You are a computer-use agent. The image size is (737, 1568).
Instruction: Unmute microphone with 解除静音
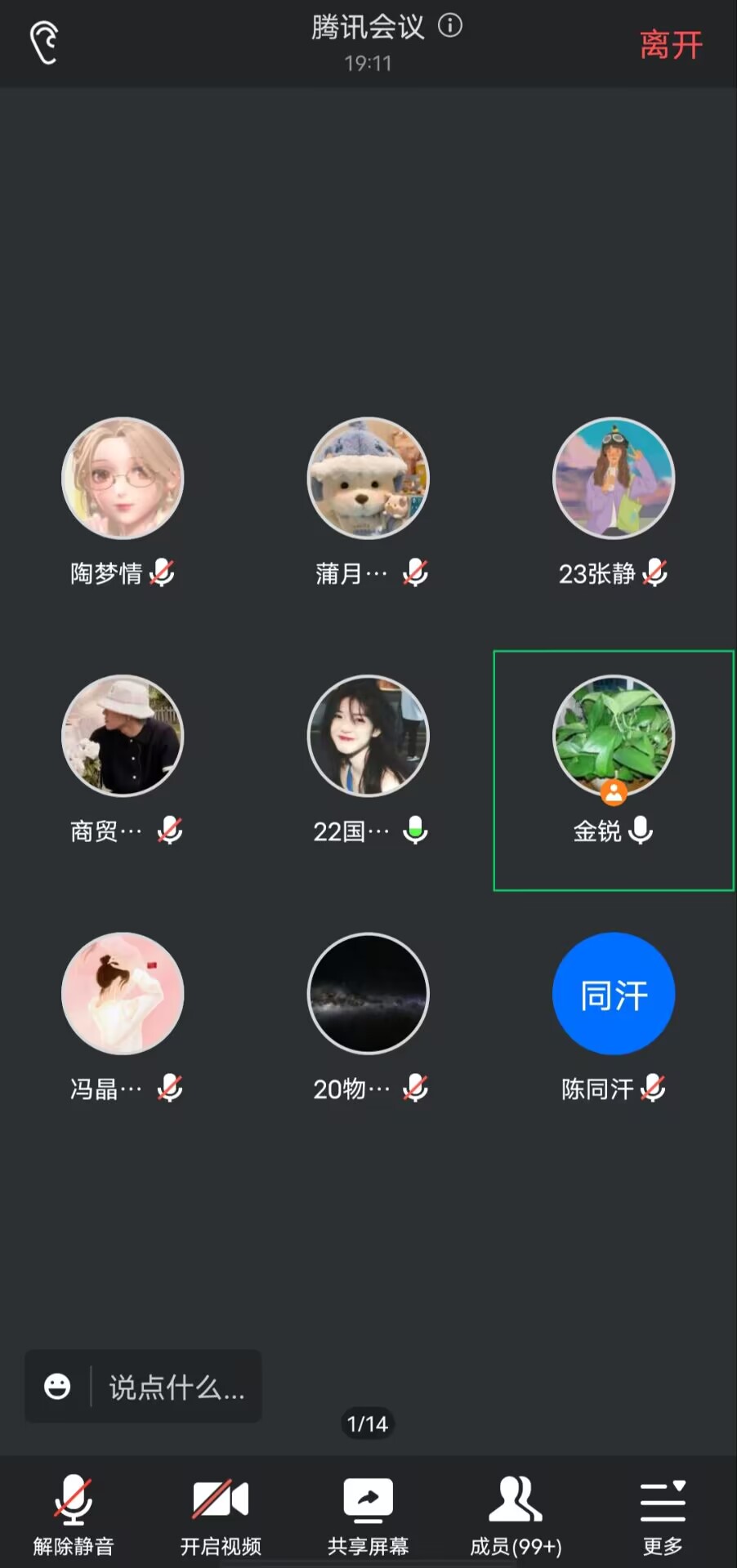(74, 1515)
